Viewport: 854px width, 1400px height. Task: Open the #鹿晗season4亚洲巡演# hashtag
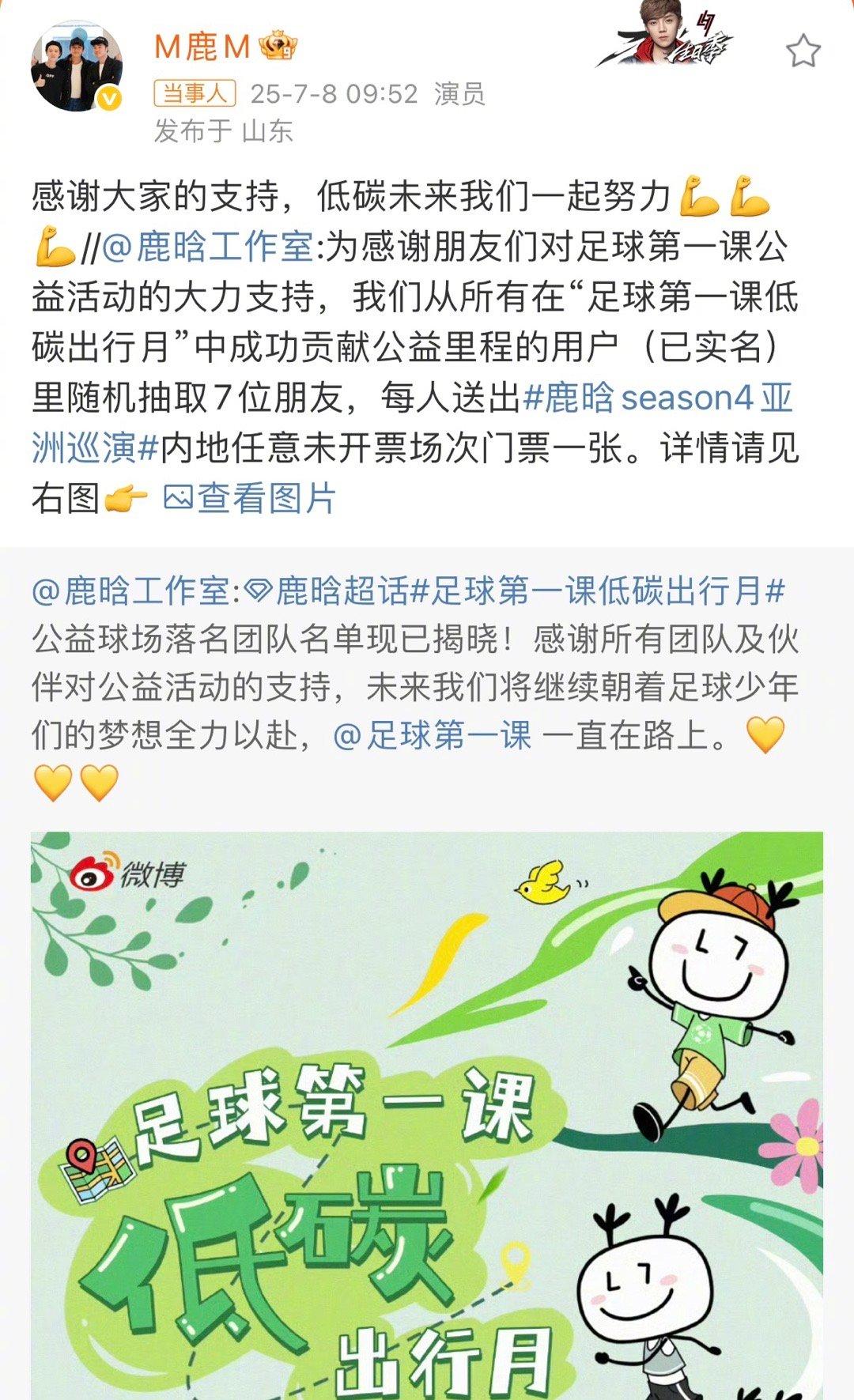pos(656,398)
